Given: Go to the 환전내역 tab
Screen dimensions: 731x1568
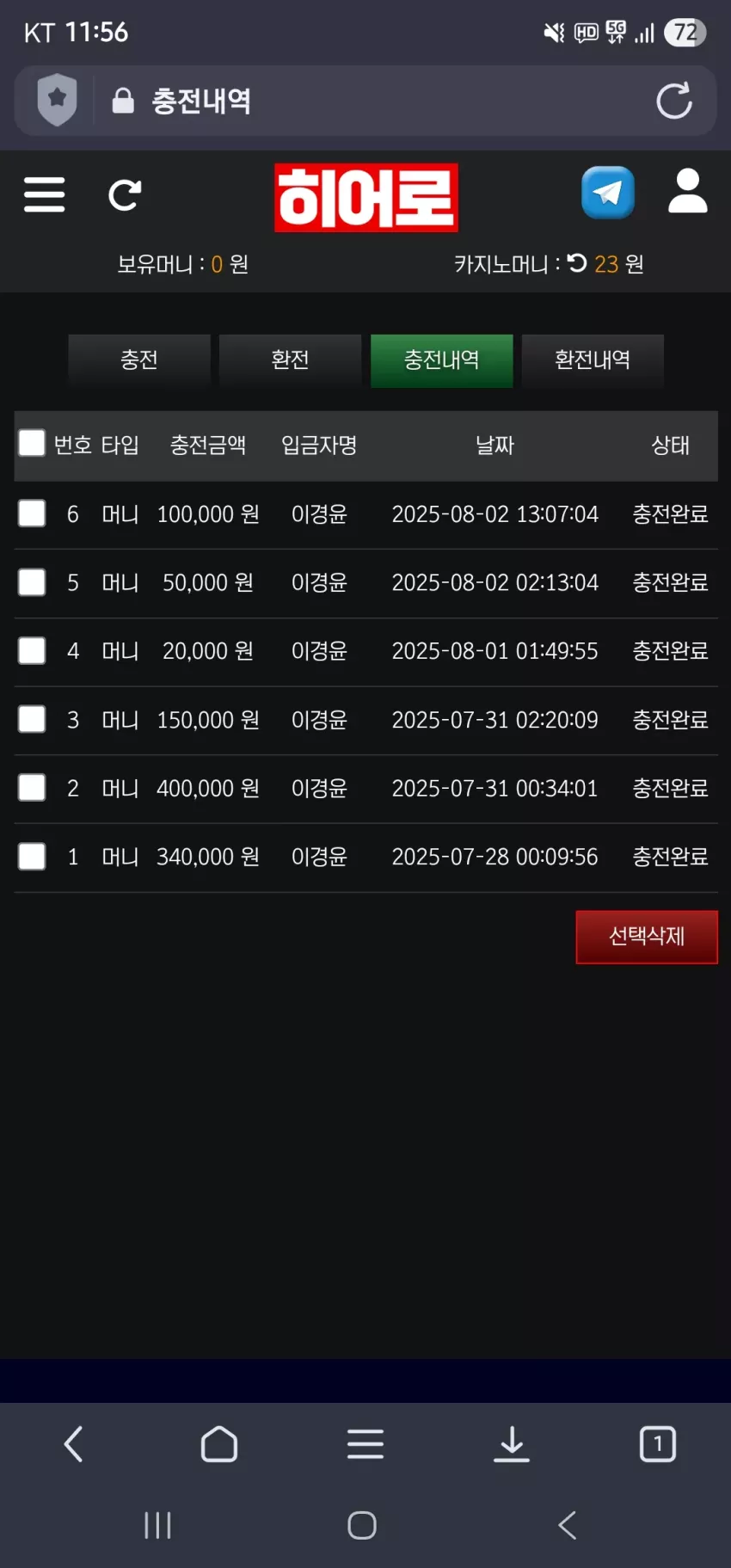Looking at the screenshot, I should coord(593,360).
